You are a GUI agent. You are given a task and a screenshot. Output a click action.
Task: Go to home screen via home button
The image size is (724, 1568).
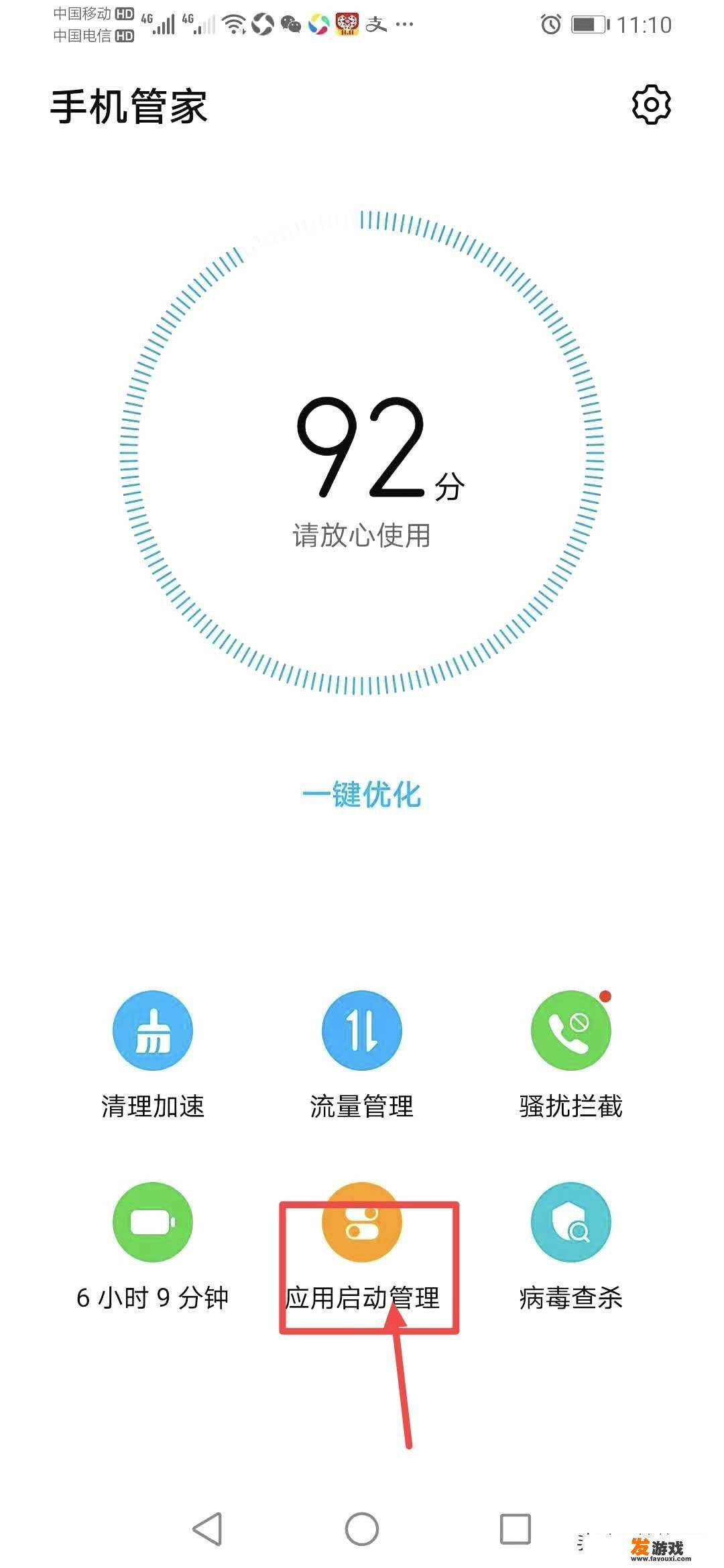(362, 1529)
